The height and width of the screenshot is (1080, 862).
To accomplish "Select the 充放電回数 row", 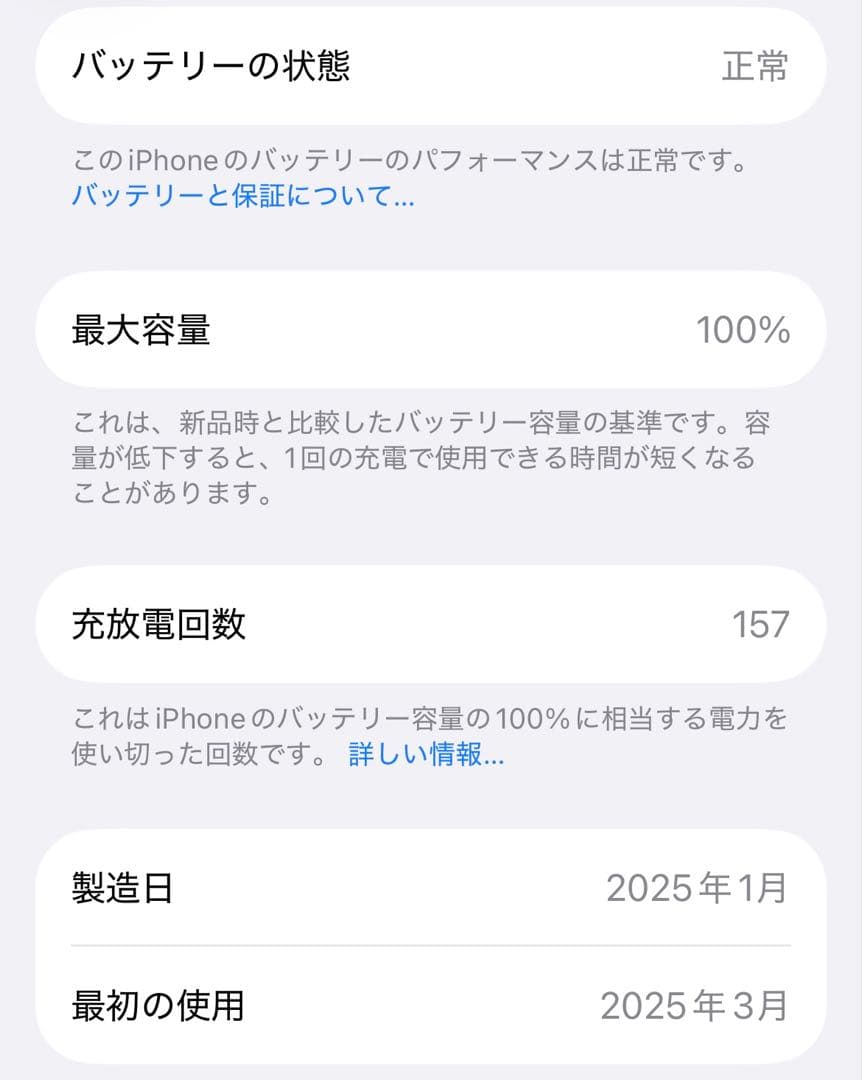I will (x=431, y=624).
